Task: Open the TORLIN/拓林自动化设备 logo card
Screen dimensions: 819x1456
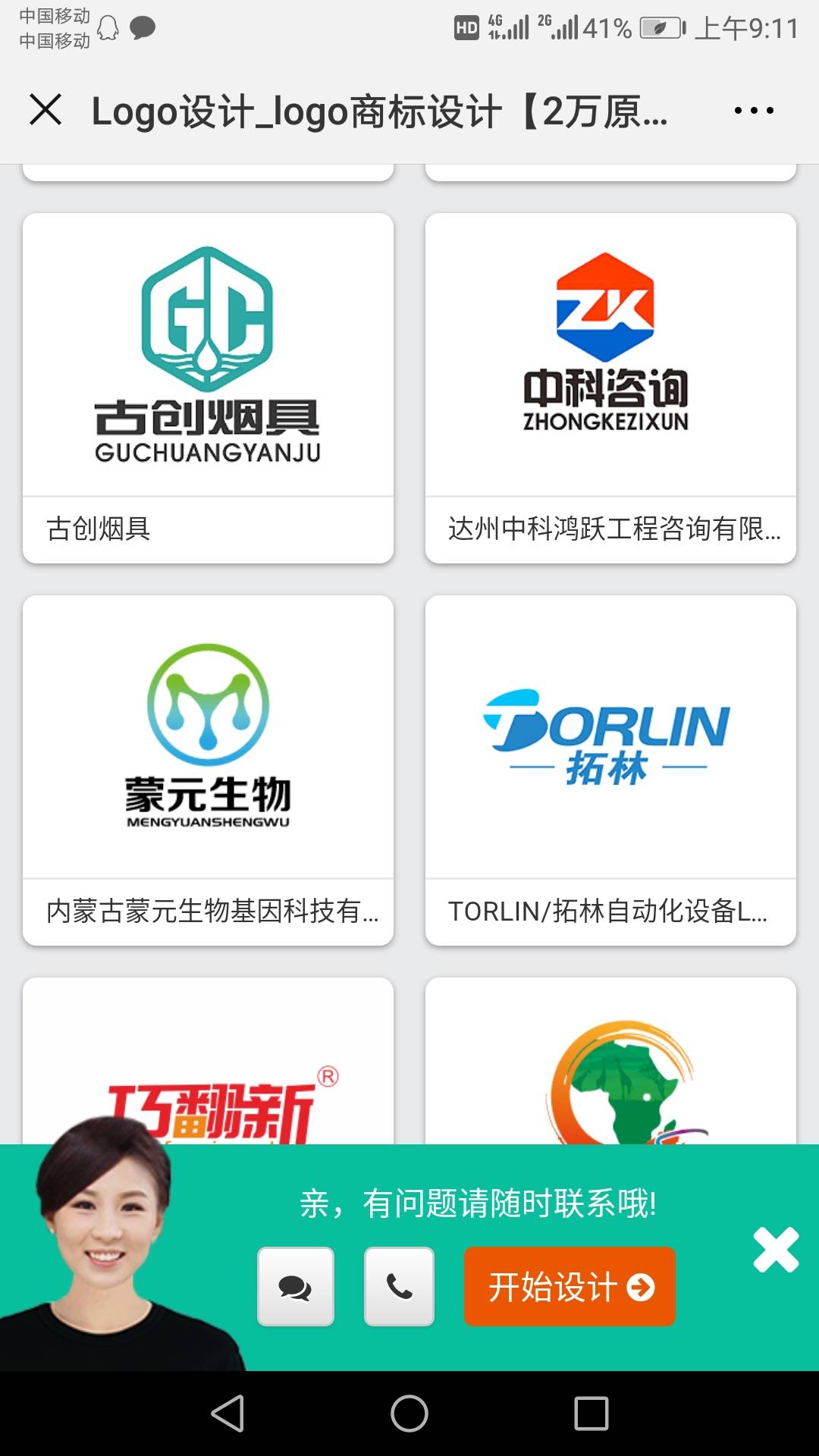Action: 610,770
